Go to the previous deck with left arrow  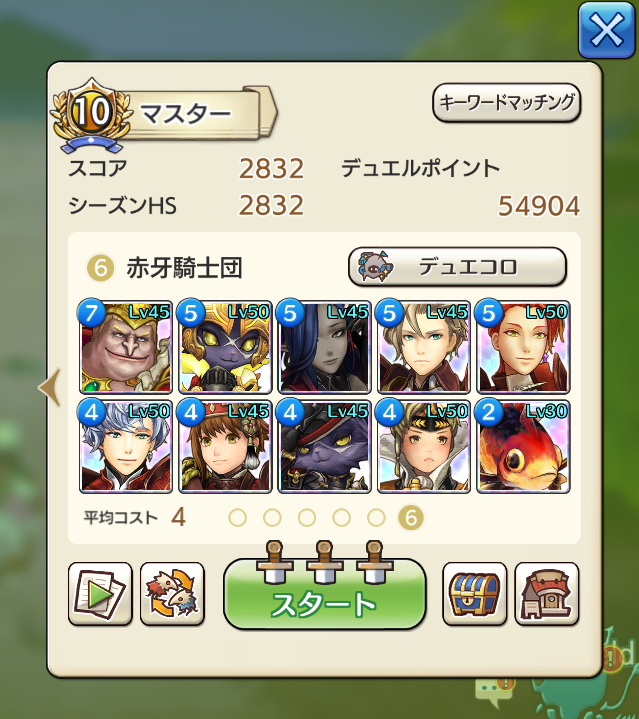49,388
